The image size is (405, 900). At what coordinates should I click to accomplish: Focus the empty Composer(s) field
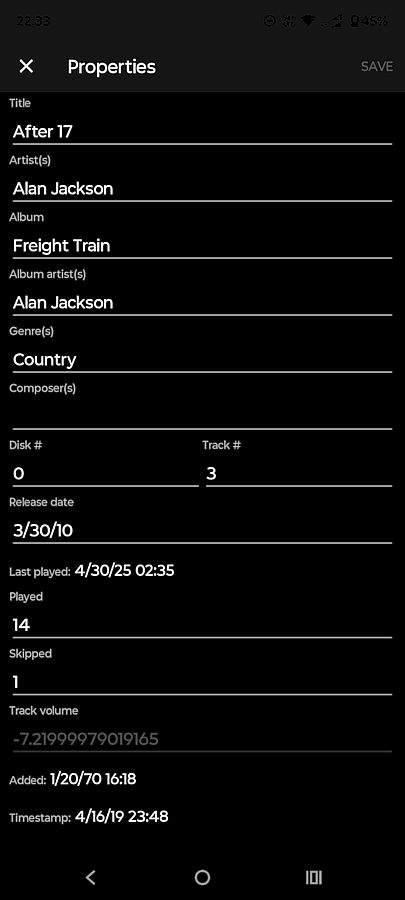pos(202,416)
